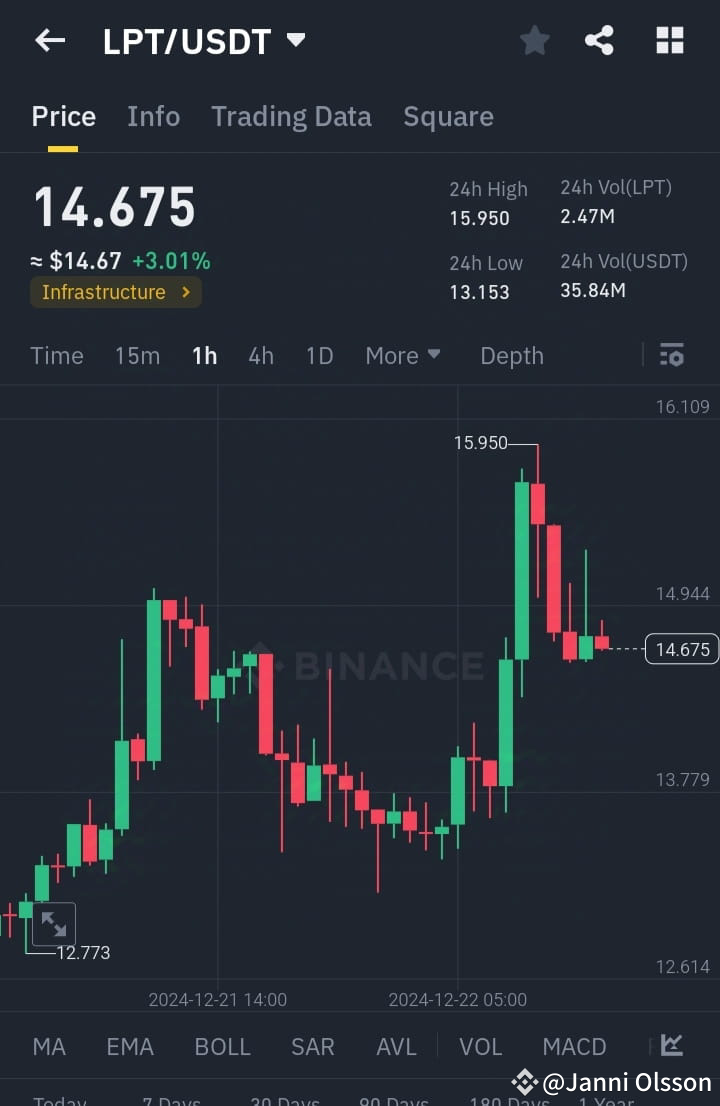Open the Info tab
Screen dimensions: 720x1106
click(x=153, y=116)
